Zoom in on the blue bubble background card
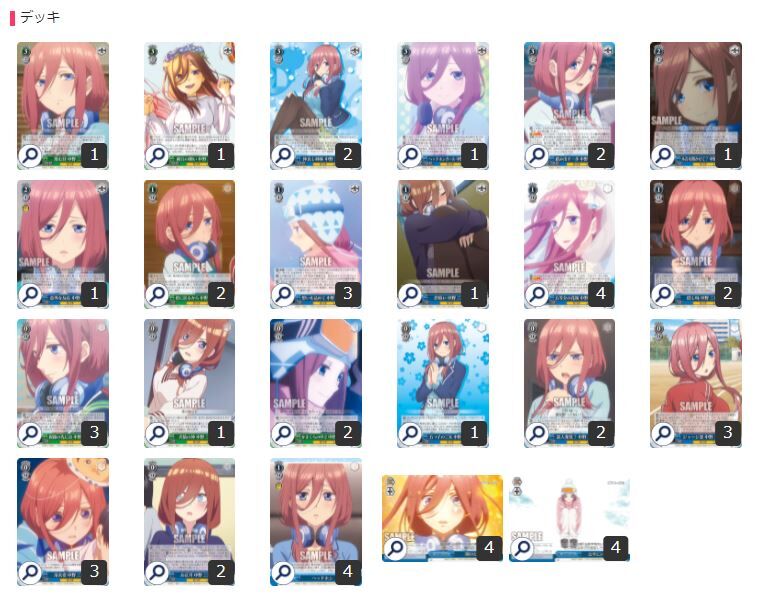 (x=284, y=155)
